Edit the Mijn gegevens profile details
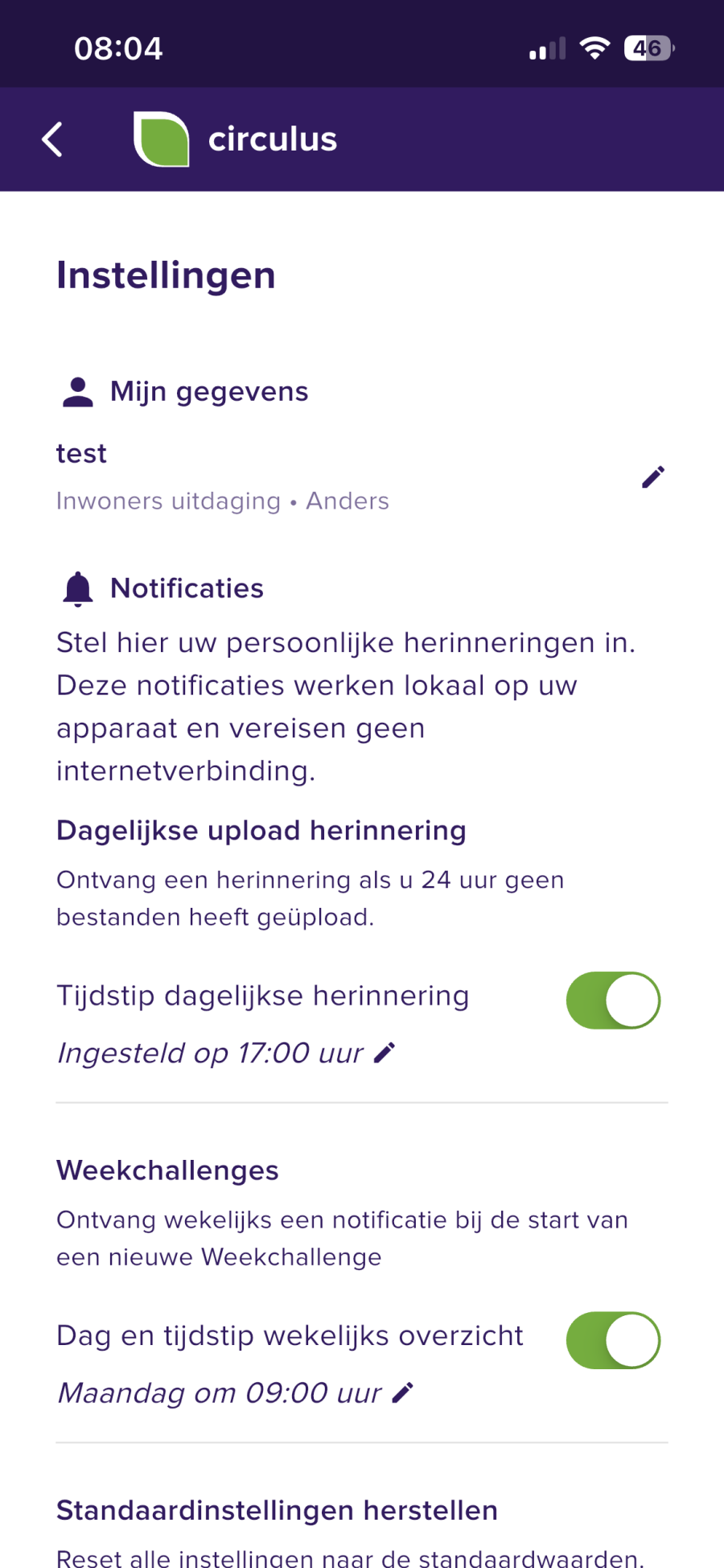Screen dimensions: 724x1568 [652, 477]
